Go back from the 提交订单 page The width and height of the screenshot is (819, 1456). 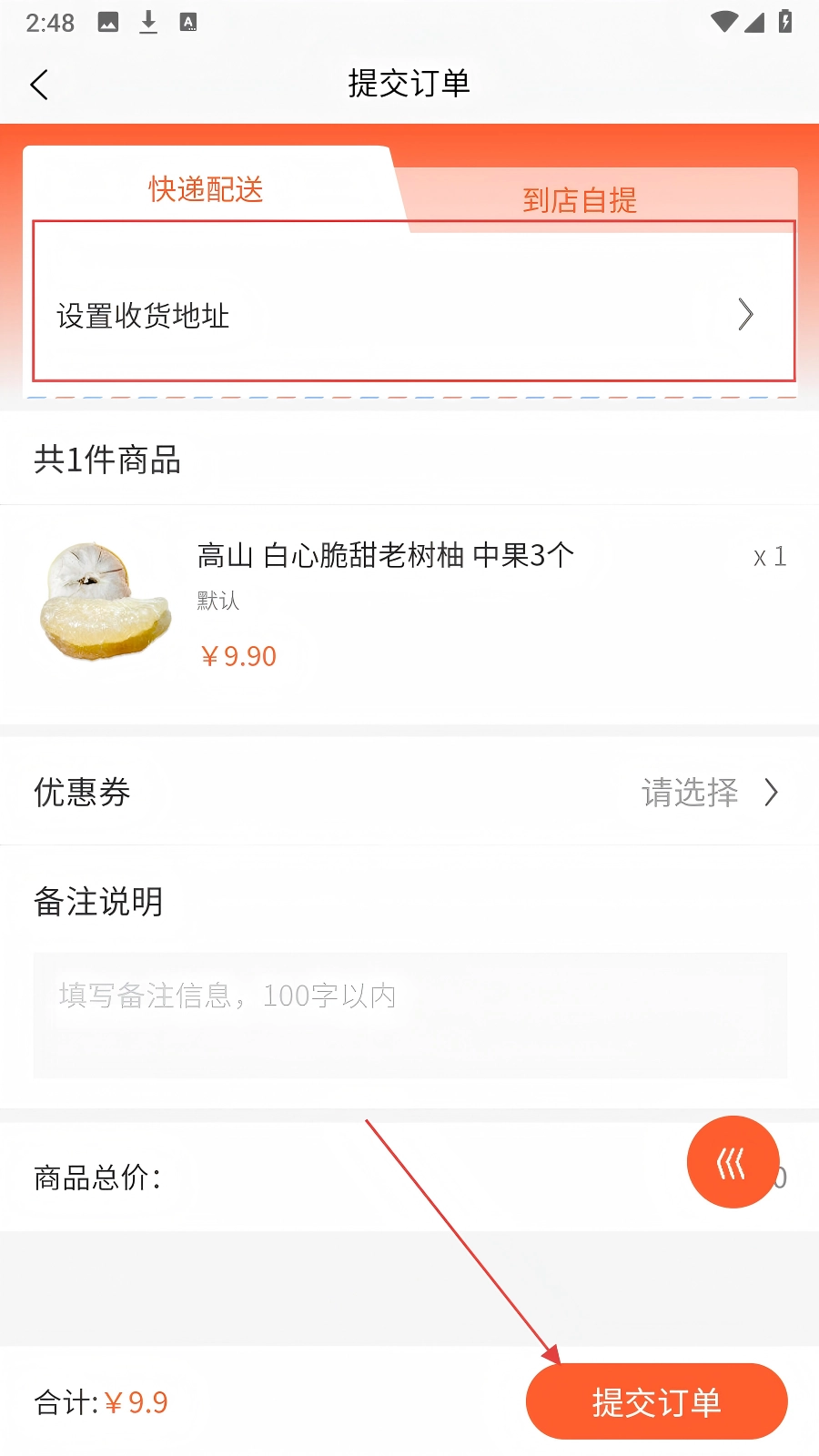(39, 85)
